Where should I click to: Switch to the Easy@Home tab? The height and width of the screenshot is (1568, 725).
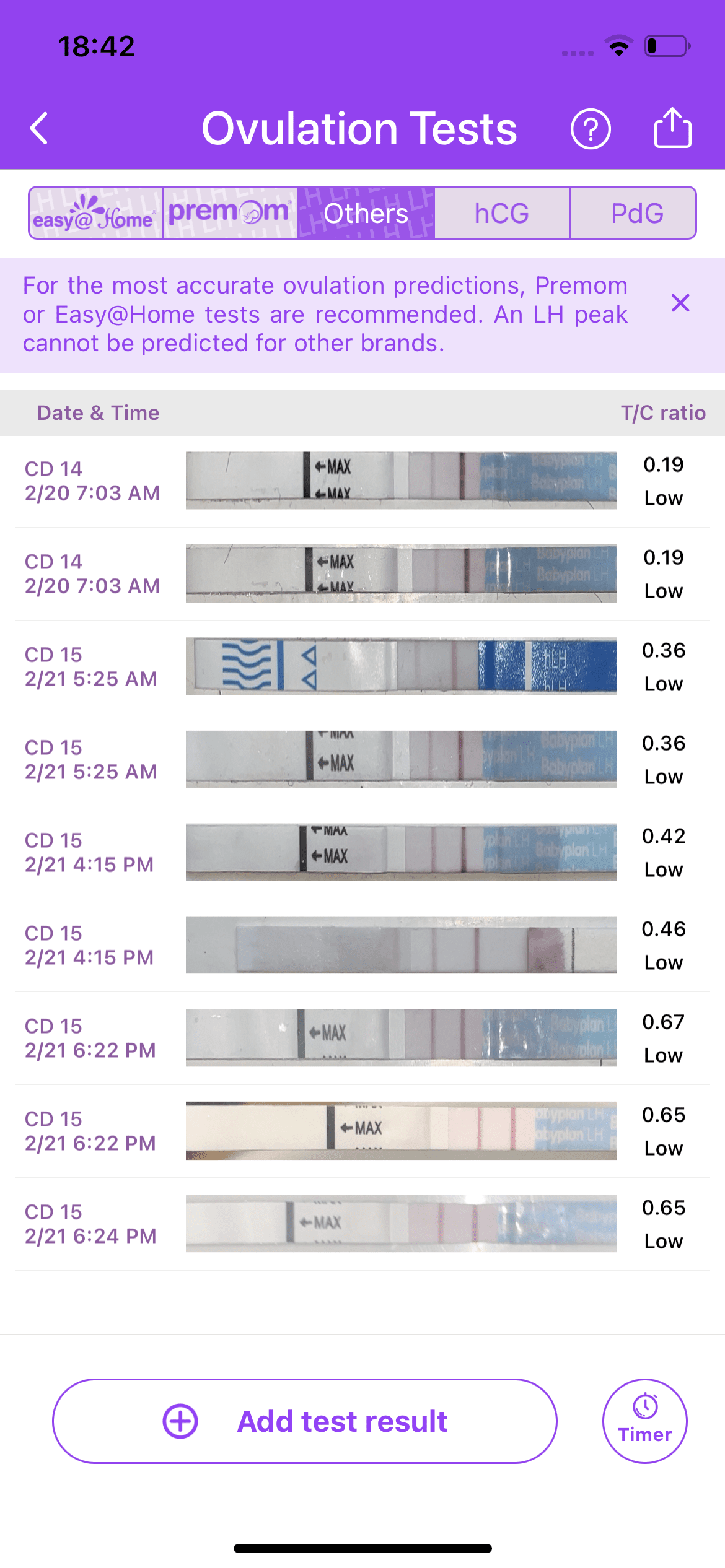pyautogui.click(x=95, y=213)
